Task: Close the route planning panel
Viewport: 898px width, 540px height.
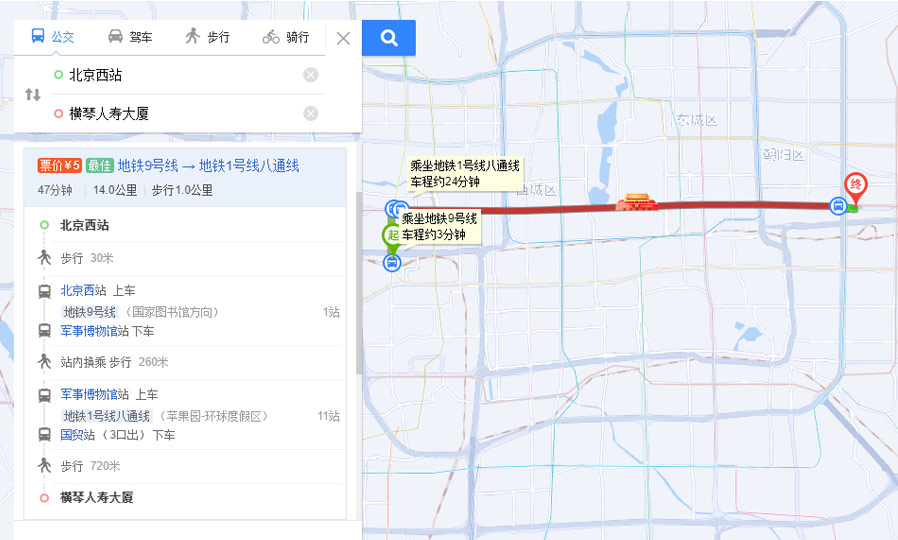Action: point(343,38)
